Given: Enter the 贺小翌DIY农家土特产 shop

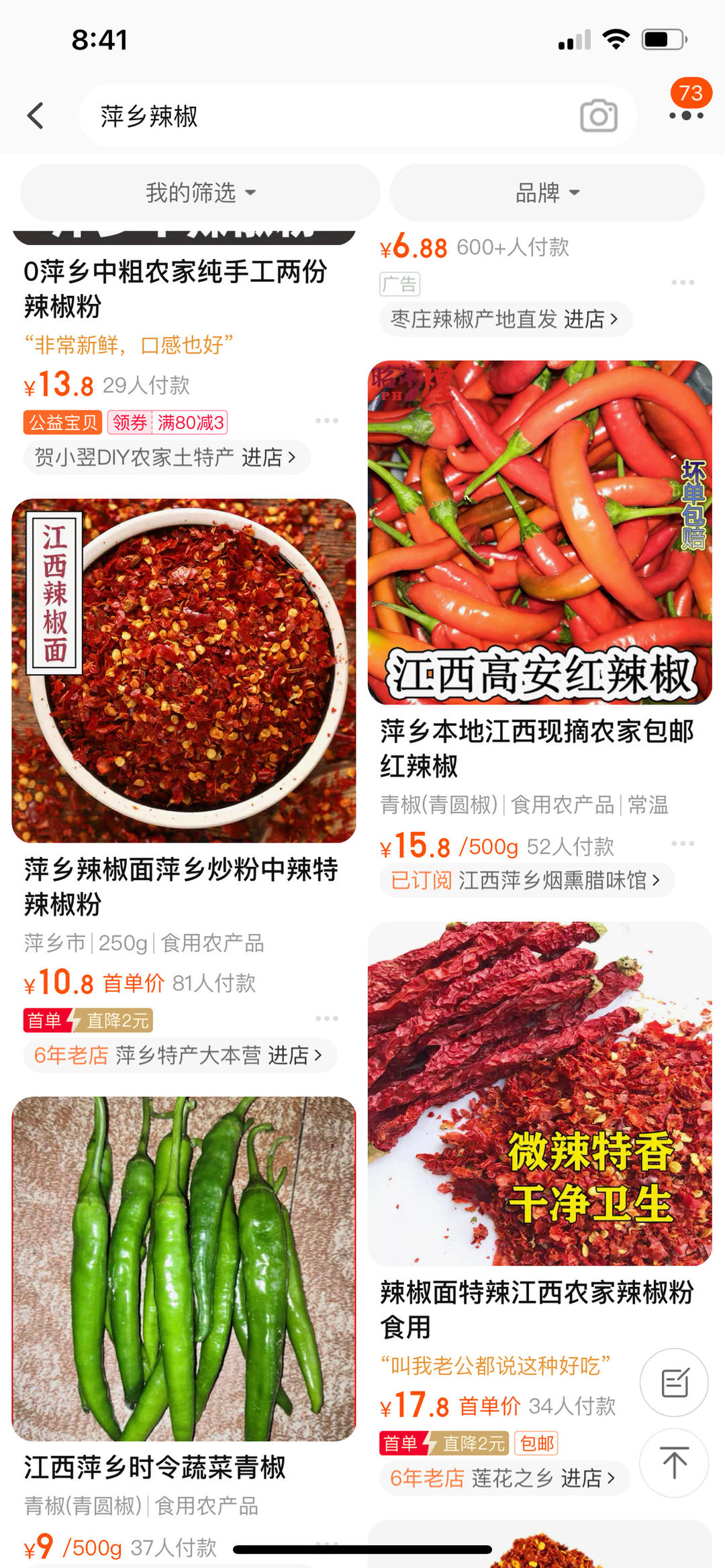Looking at the screenshot, I should (x=166, y=458).
